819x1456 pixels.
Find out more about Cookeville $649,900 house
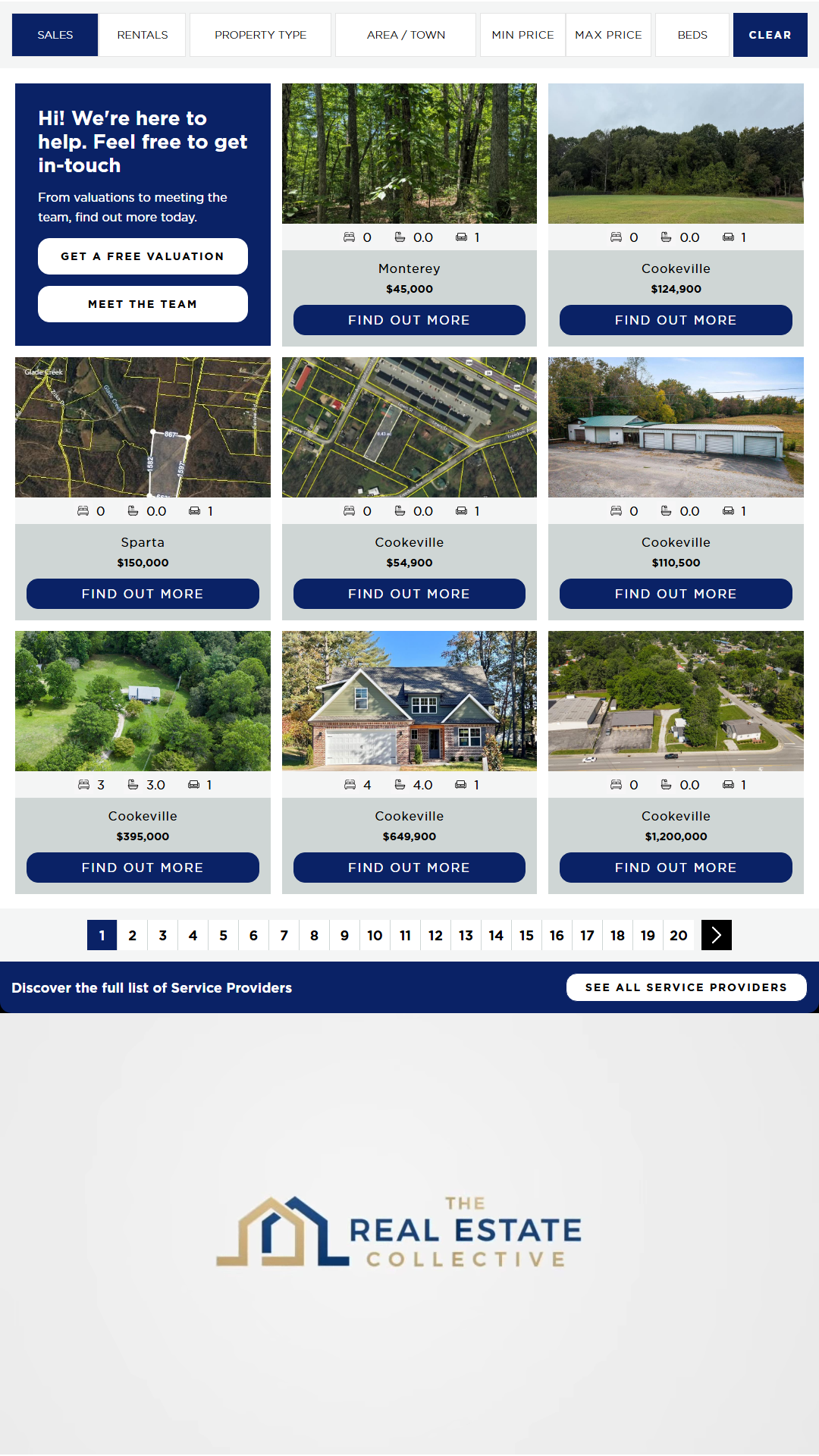[409, 868]
